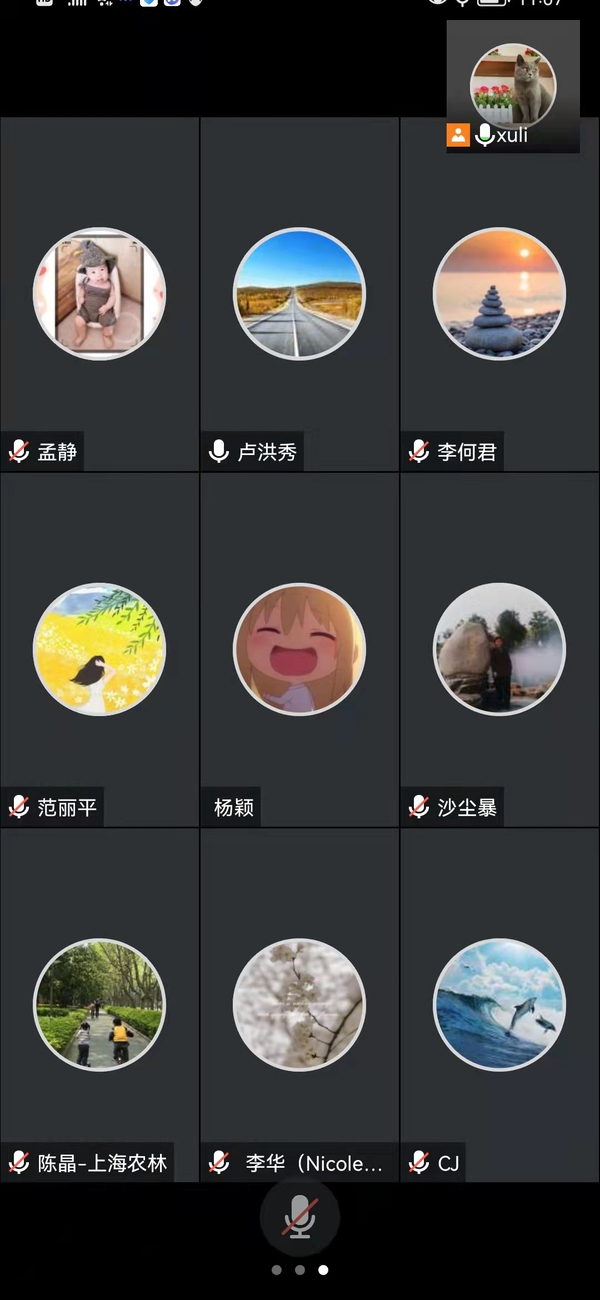Screen dimensions: 600x1300
Task: Select 范丽平's participant tile
Action: [x=99, y=649]
